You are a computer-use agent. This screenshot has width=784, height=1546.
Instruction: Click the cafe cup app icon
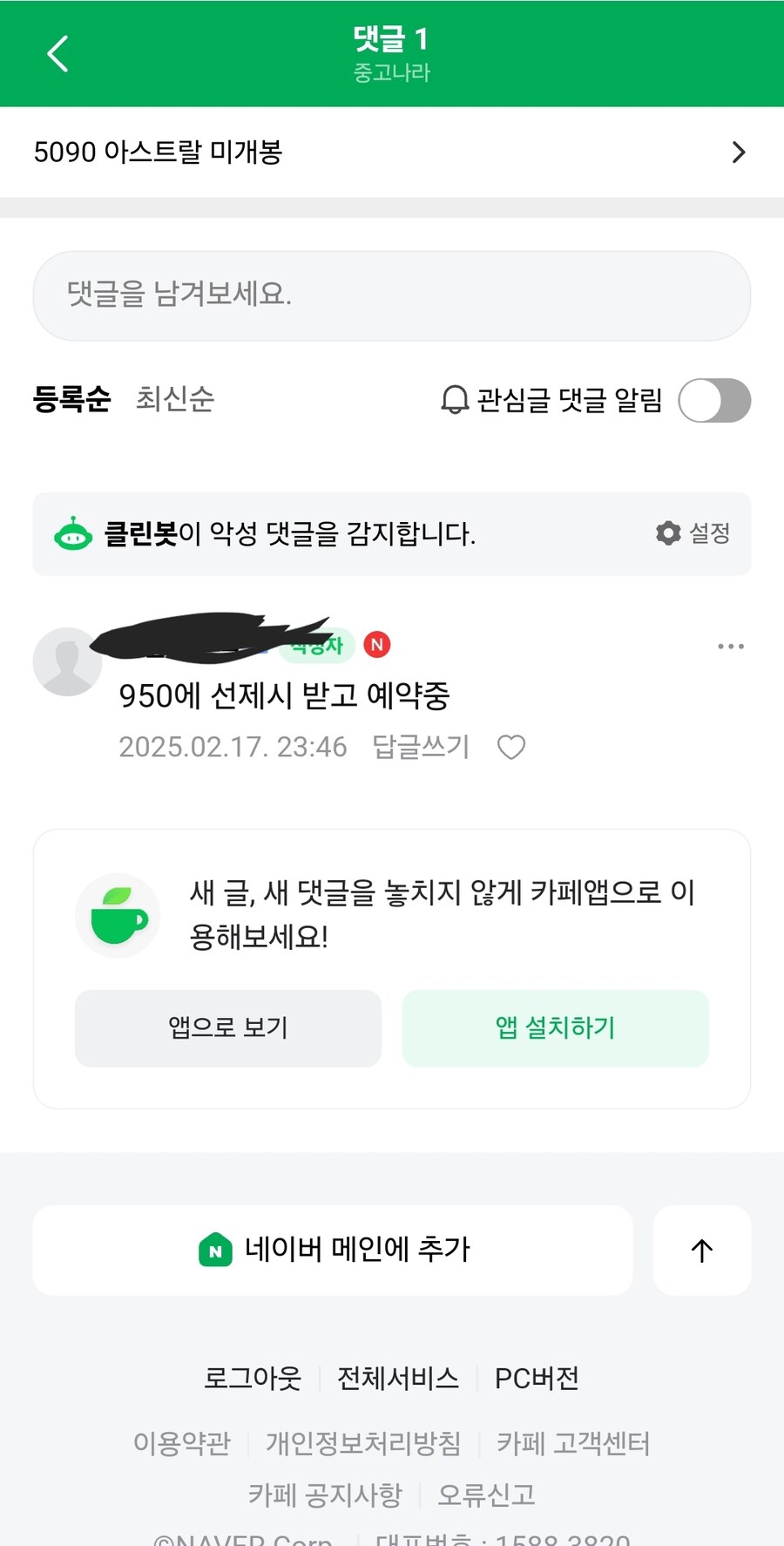pos(118,915)
